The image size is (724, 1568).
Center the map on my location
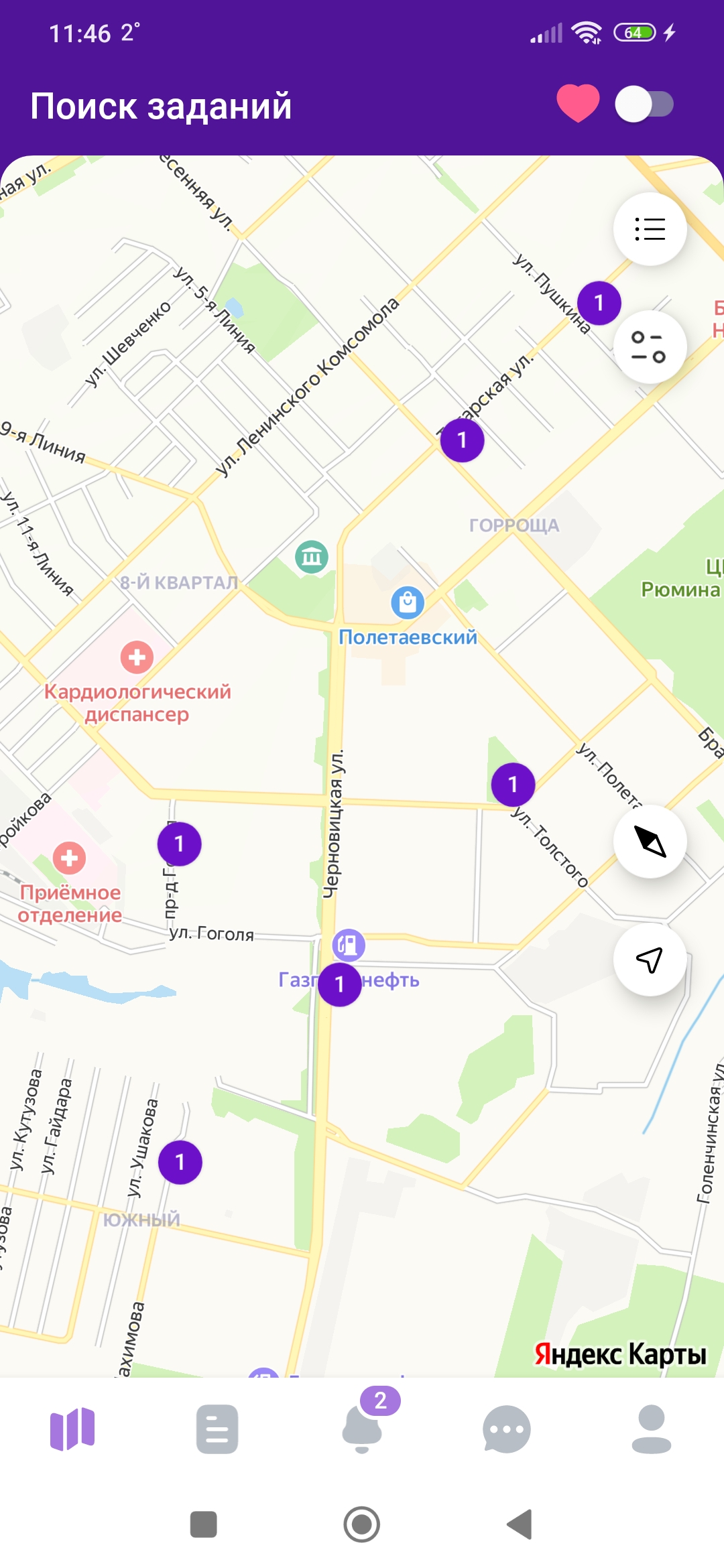pyautogui.click(x=650, y=960)
